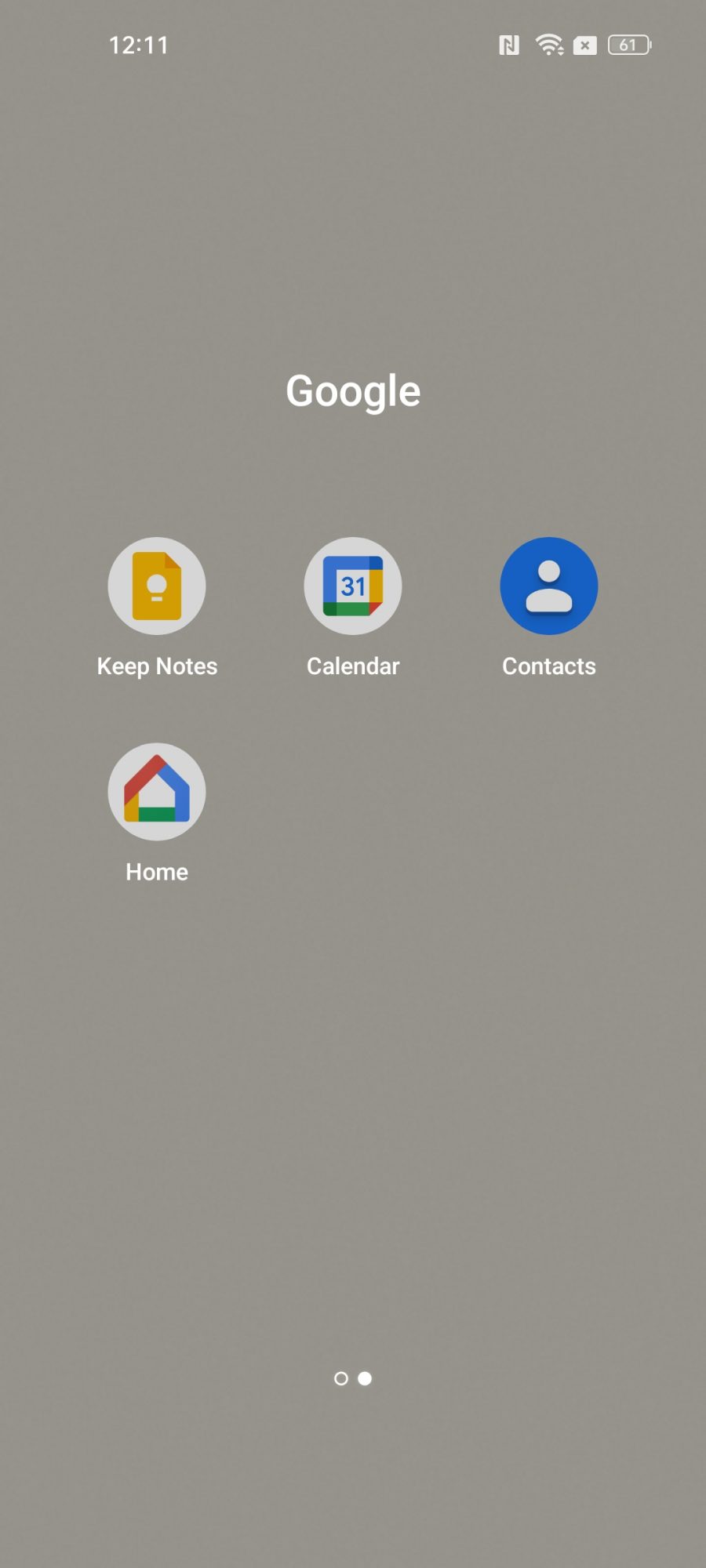Rename the Google folder title
This screenshot has width=706, height=1568.
(353, 390)
